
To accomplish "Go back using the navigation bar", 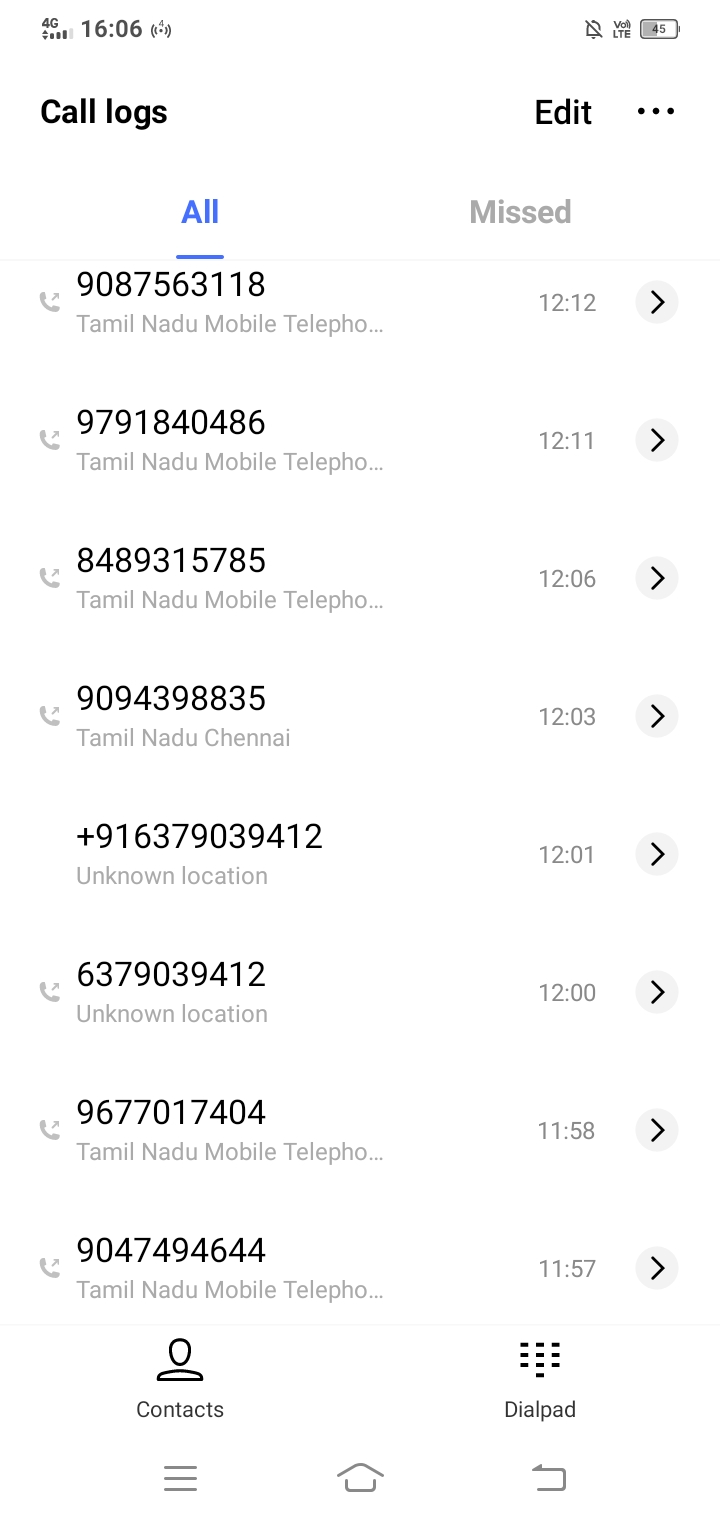I will point(548,1477).
